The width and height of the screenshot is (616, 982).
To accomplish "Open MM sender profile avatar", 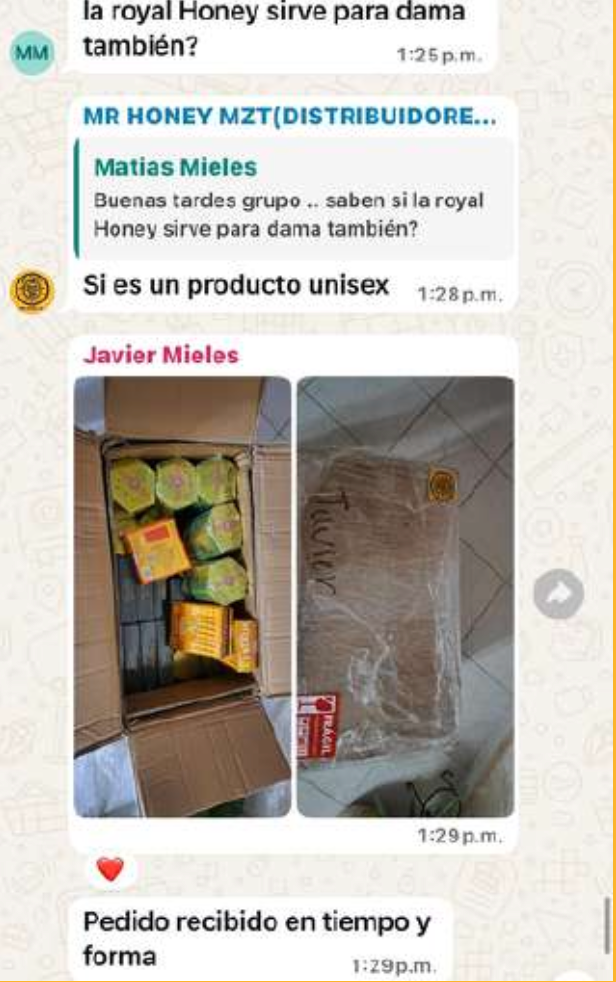I will tap(32, 54).
